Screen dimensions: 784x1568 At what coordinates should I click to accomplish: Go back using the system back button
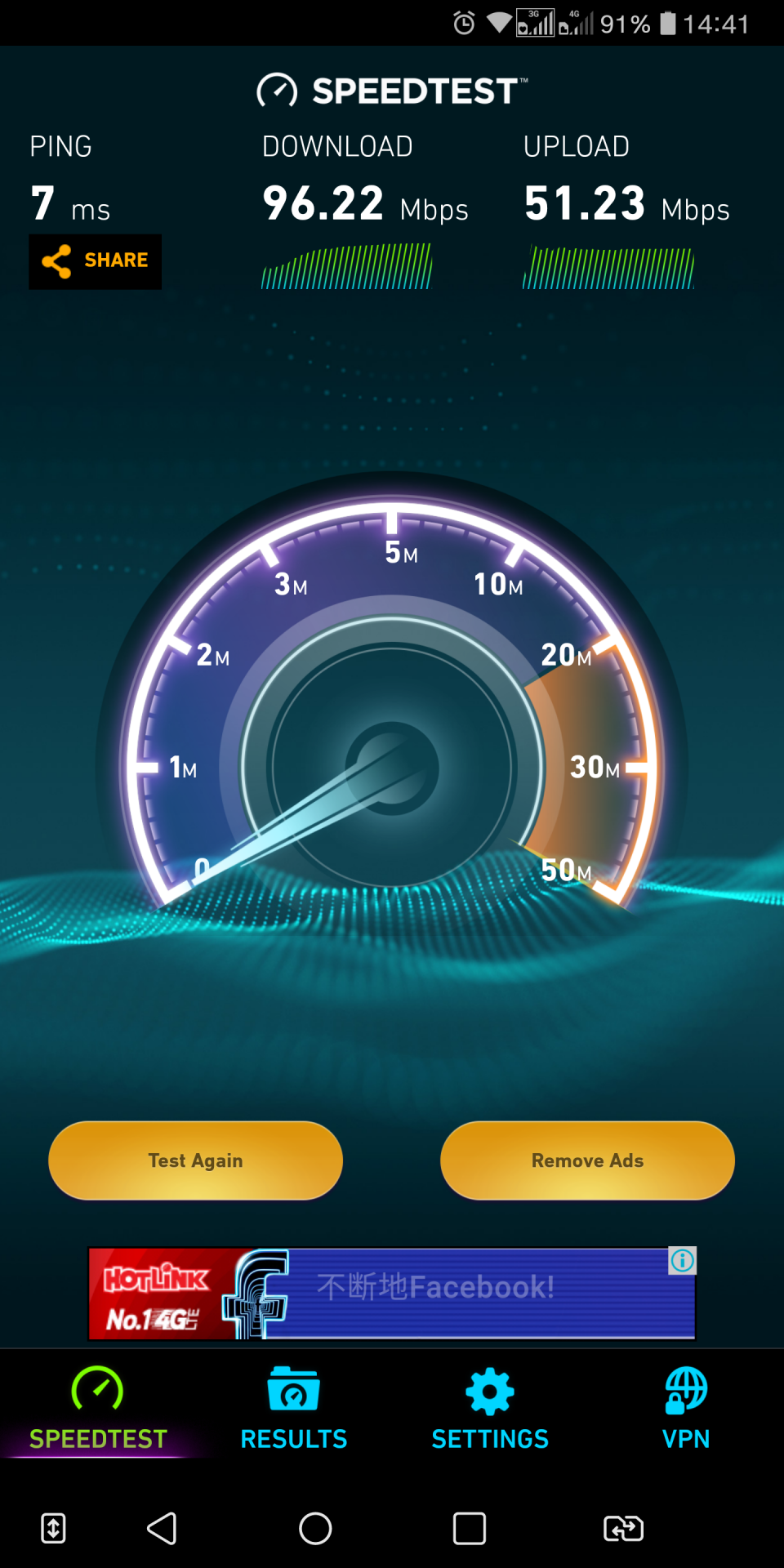162,1528
